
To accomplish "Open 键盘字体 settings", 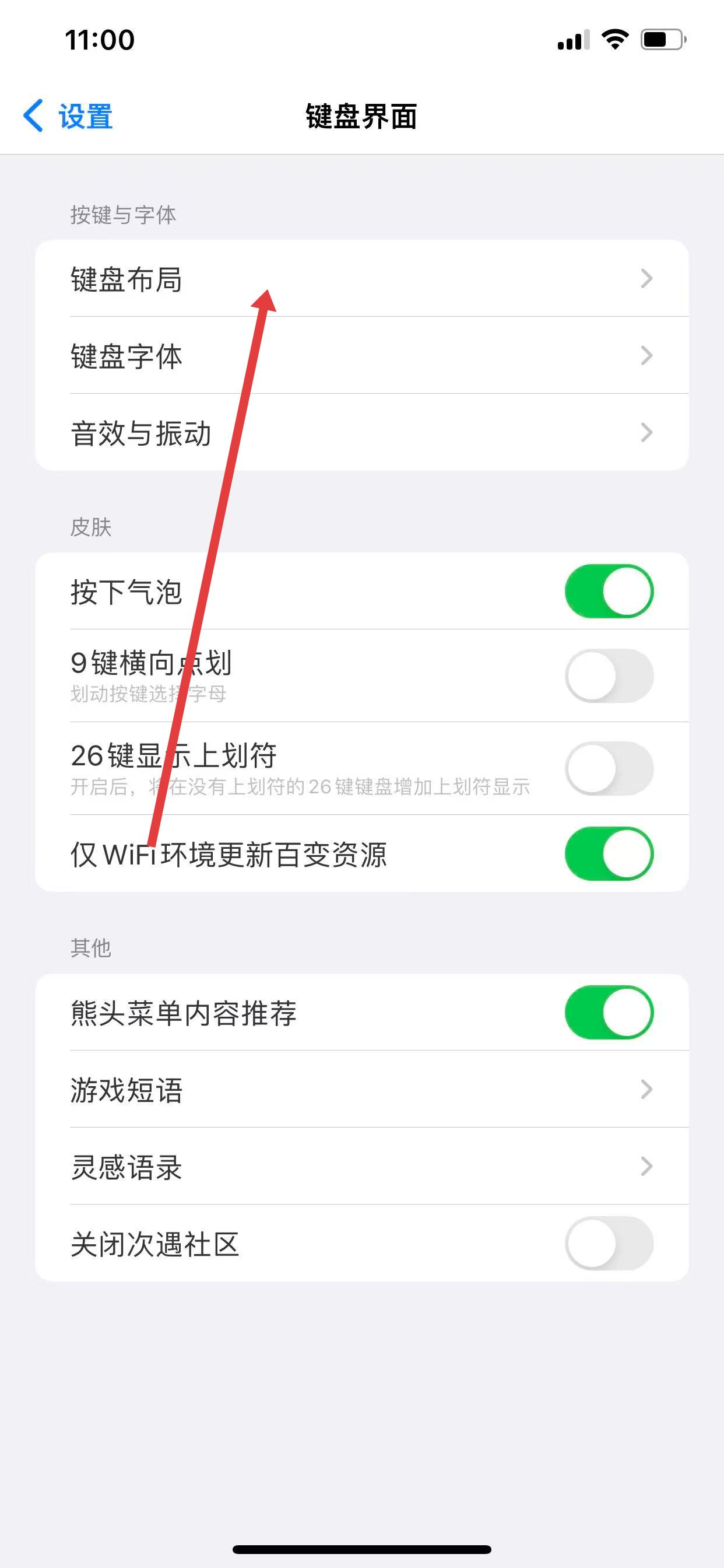I will tap(361, 355).
